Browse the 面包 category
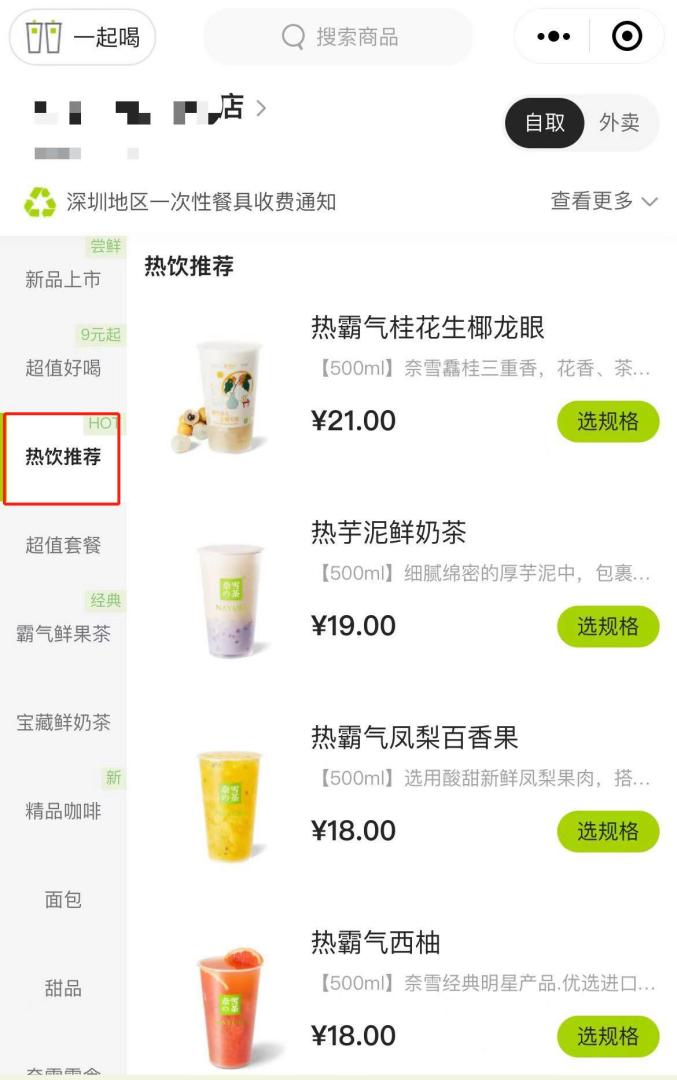677x1080 pixels. 63,899
